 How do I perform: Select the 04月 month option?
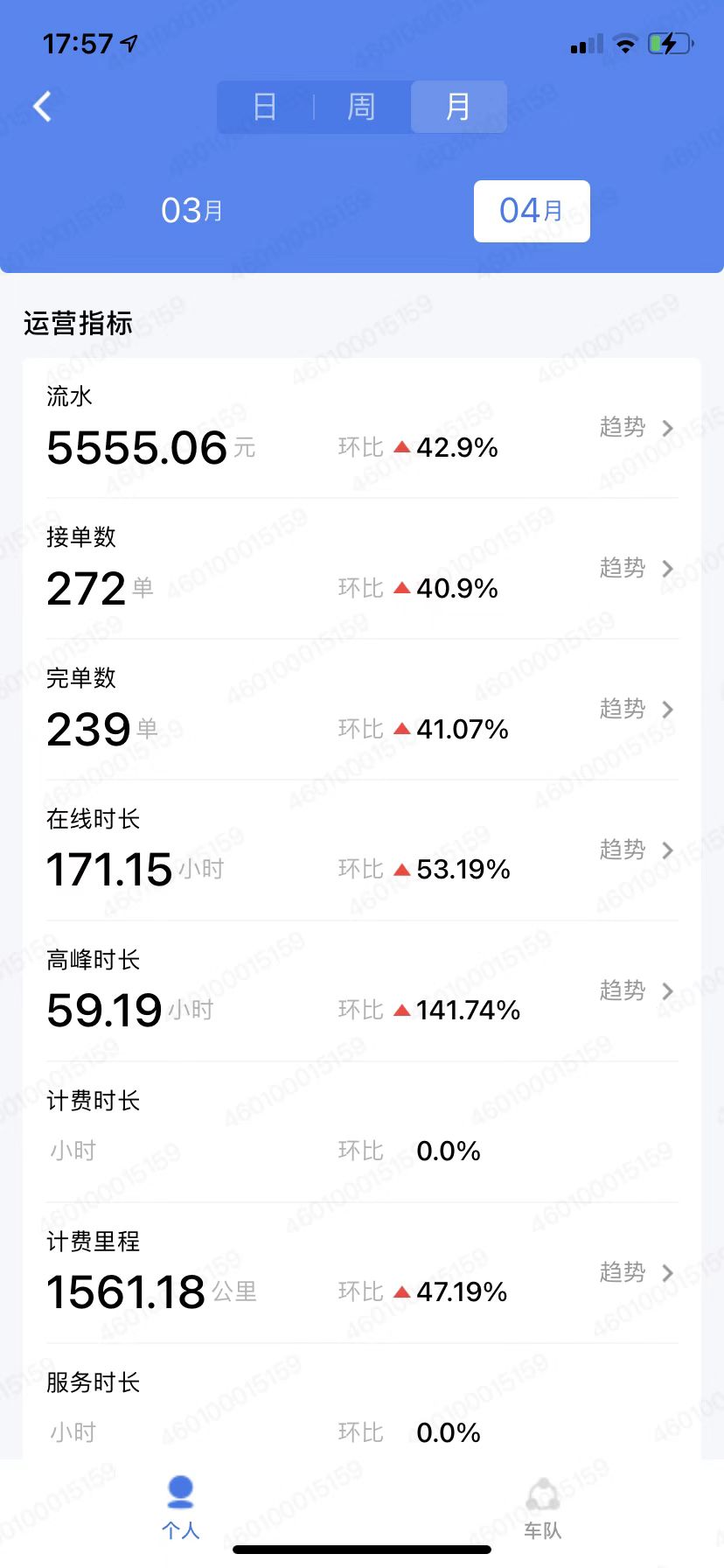pyautogui.click(x=531, y=210)
